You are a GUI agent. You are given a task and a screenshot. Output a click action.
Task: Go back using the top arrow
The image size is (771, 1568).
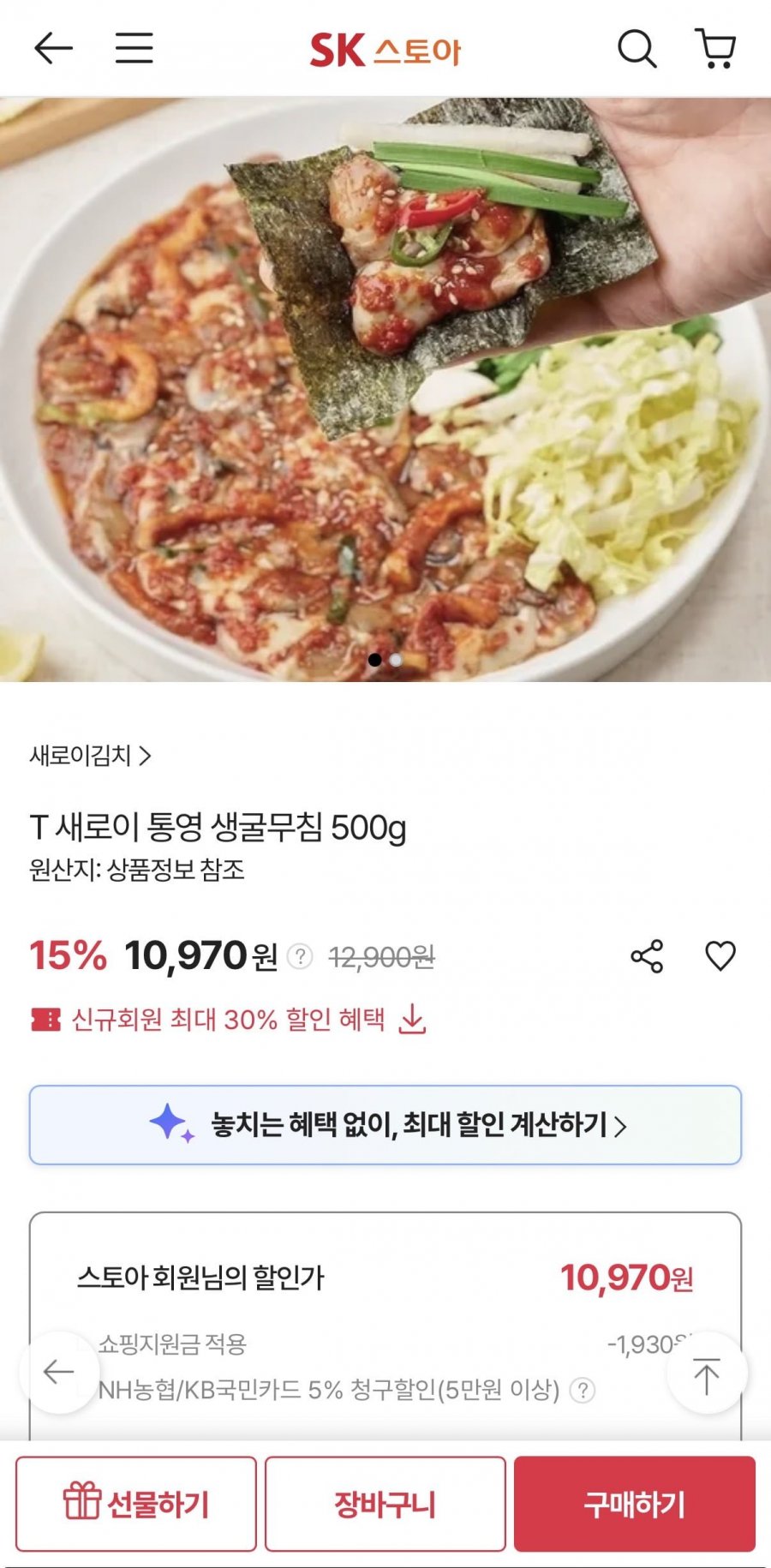point(53,49)
